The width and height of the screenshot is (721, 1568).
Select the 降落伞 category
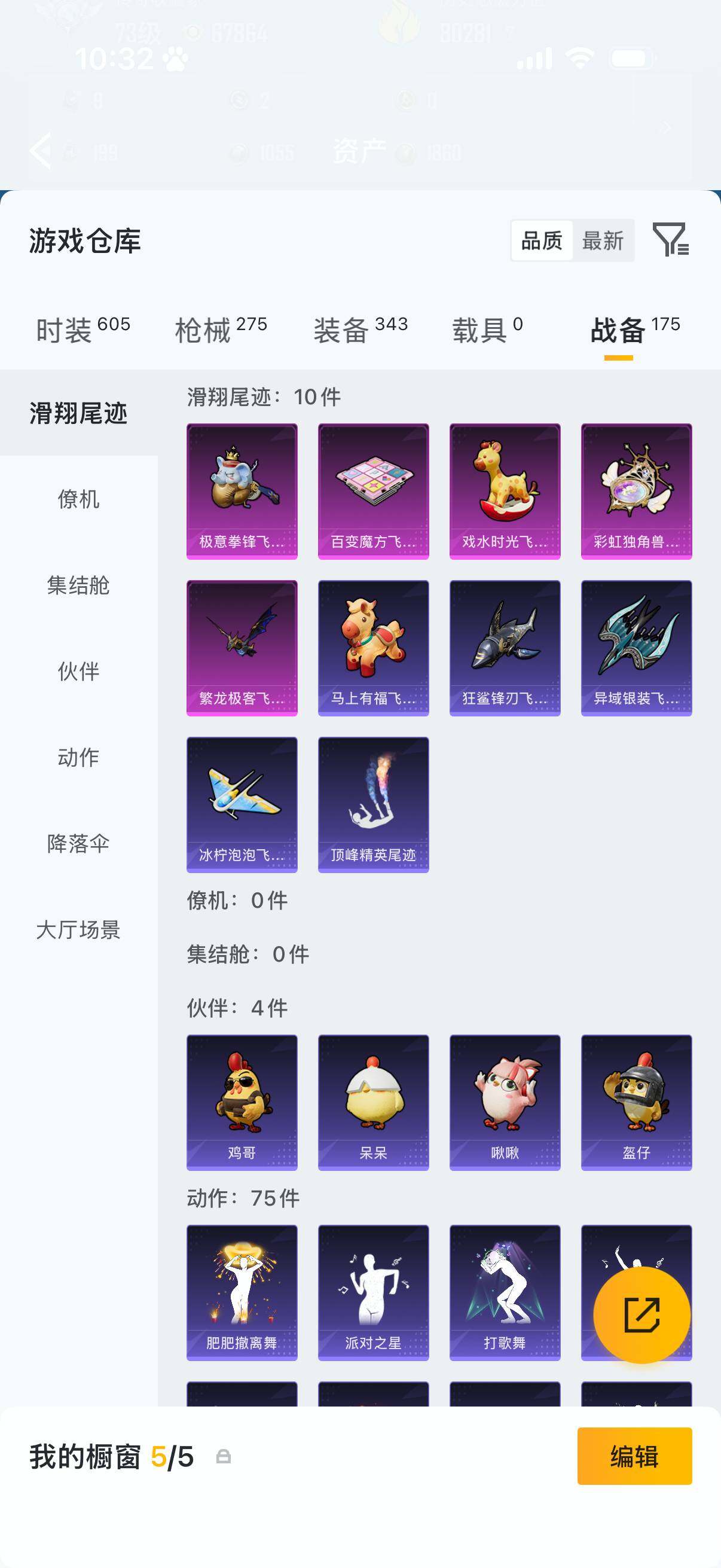(x=79, y=844)
